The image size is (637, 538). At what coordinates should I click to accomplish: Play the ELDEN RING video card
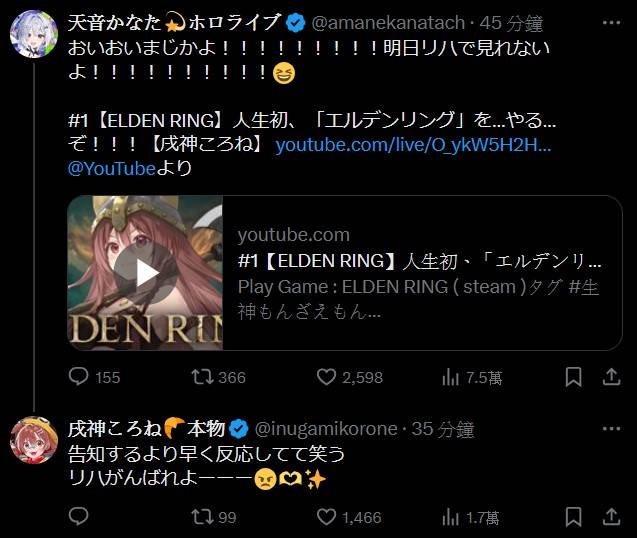[x=146, y=272]
